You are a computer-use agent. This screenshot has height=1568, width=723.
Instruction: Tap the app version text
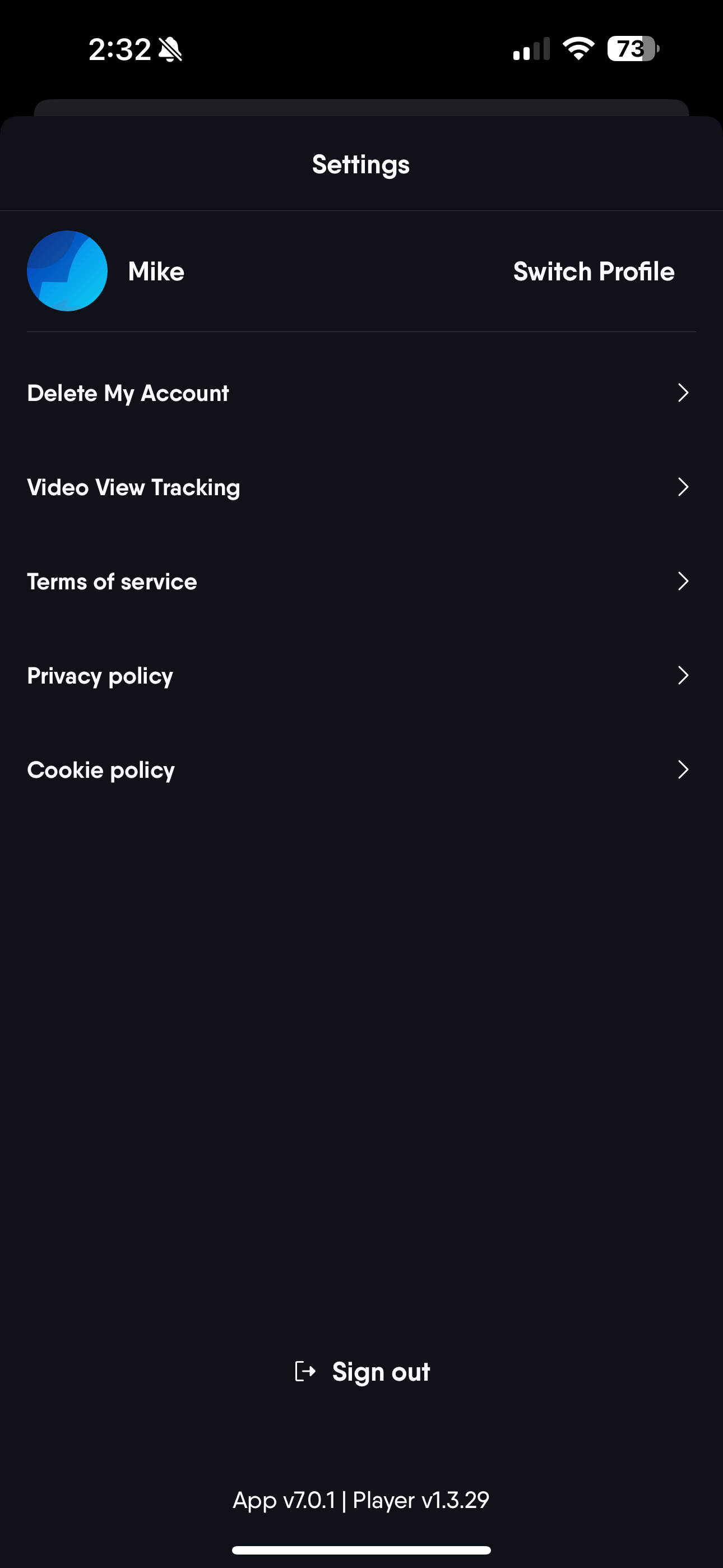[x=361, y=1501]
